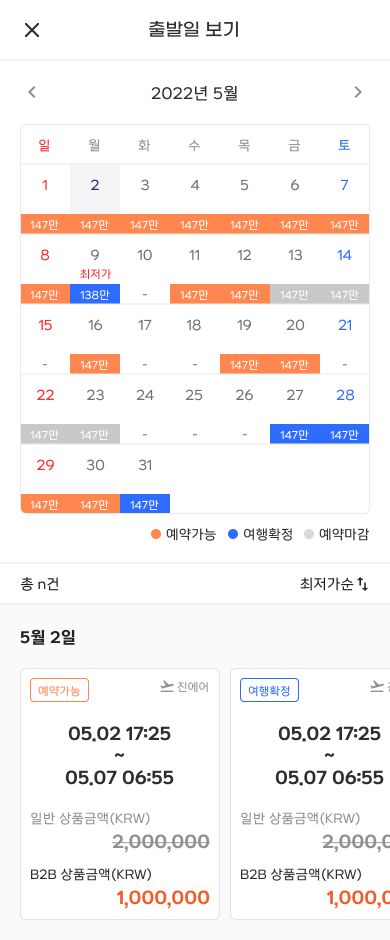The height and width of the screenshot is (940, 390).
Task: Choose May 16 departure date
Action: coord(95,339)
